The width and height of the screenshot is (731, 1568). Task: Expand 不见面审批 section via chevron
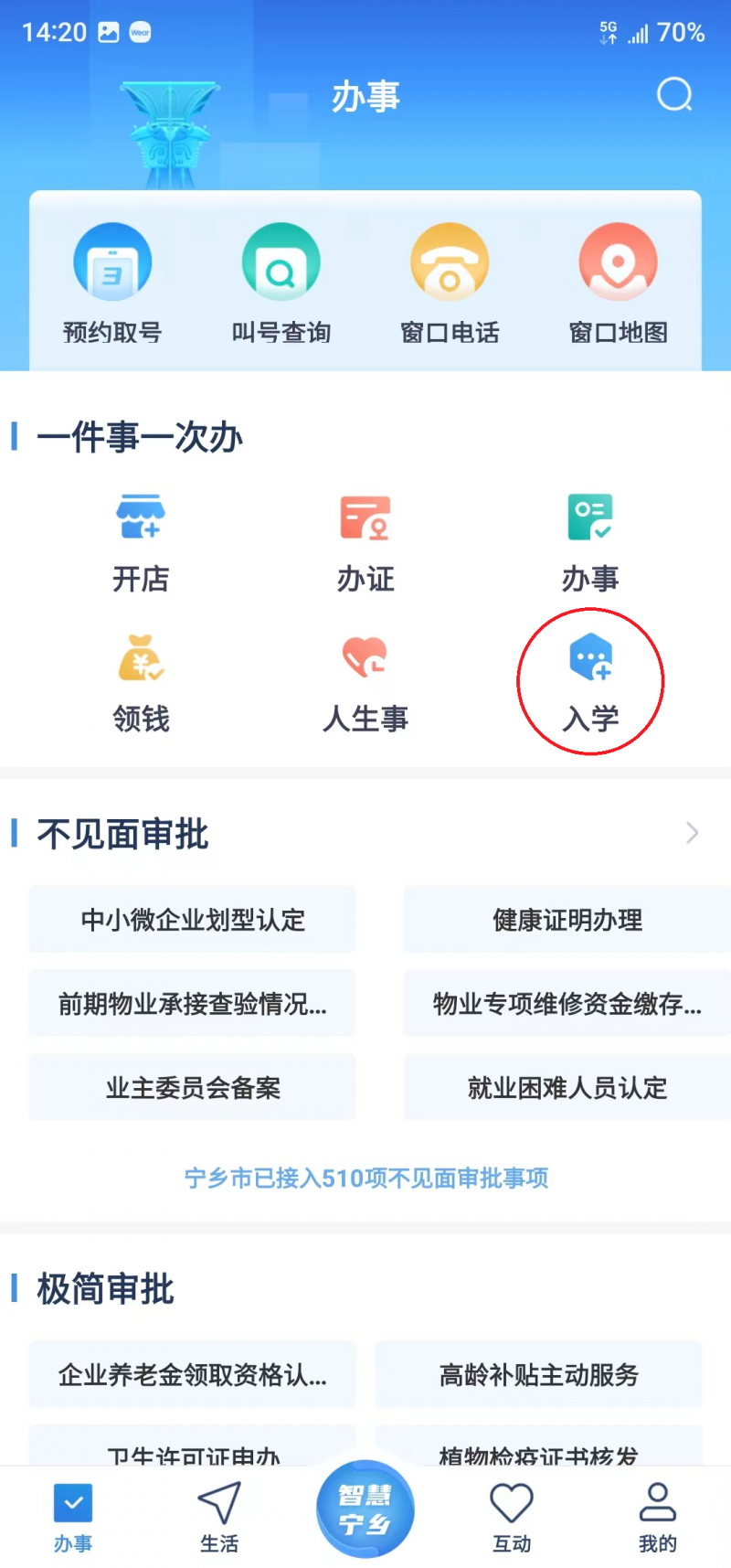point(692,833)
